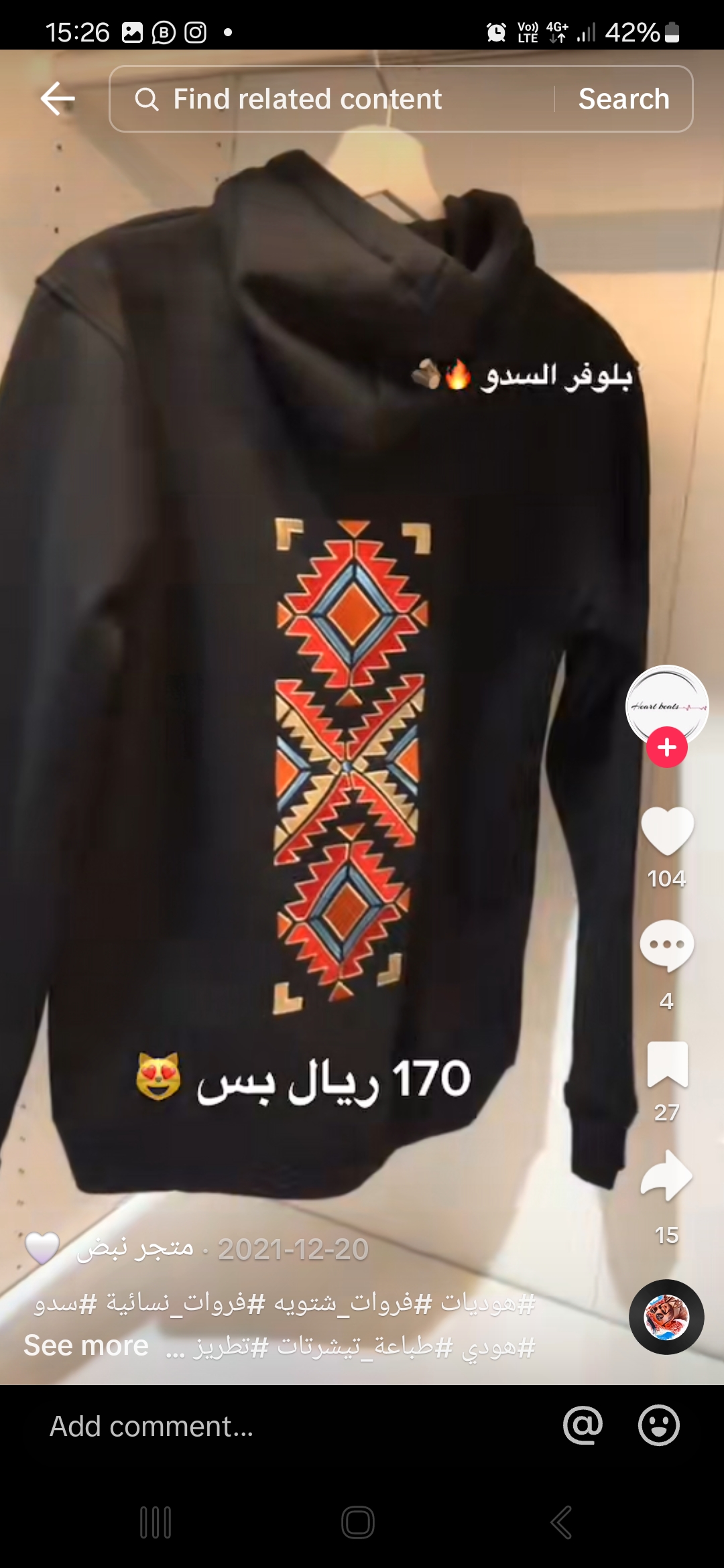The height and width of the screenshot is (1568, 724).
Task: Open the Heart beats creator profile picture
Action: tap(666, 705)
